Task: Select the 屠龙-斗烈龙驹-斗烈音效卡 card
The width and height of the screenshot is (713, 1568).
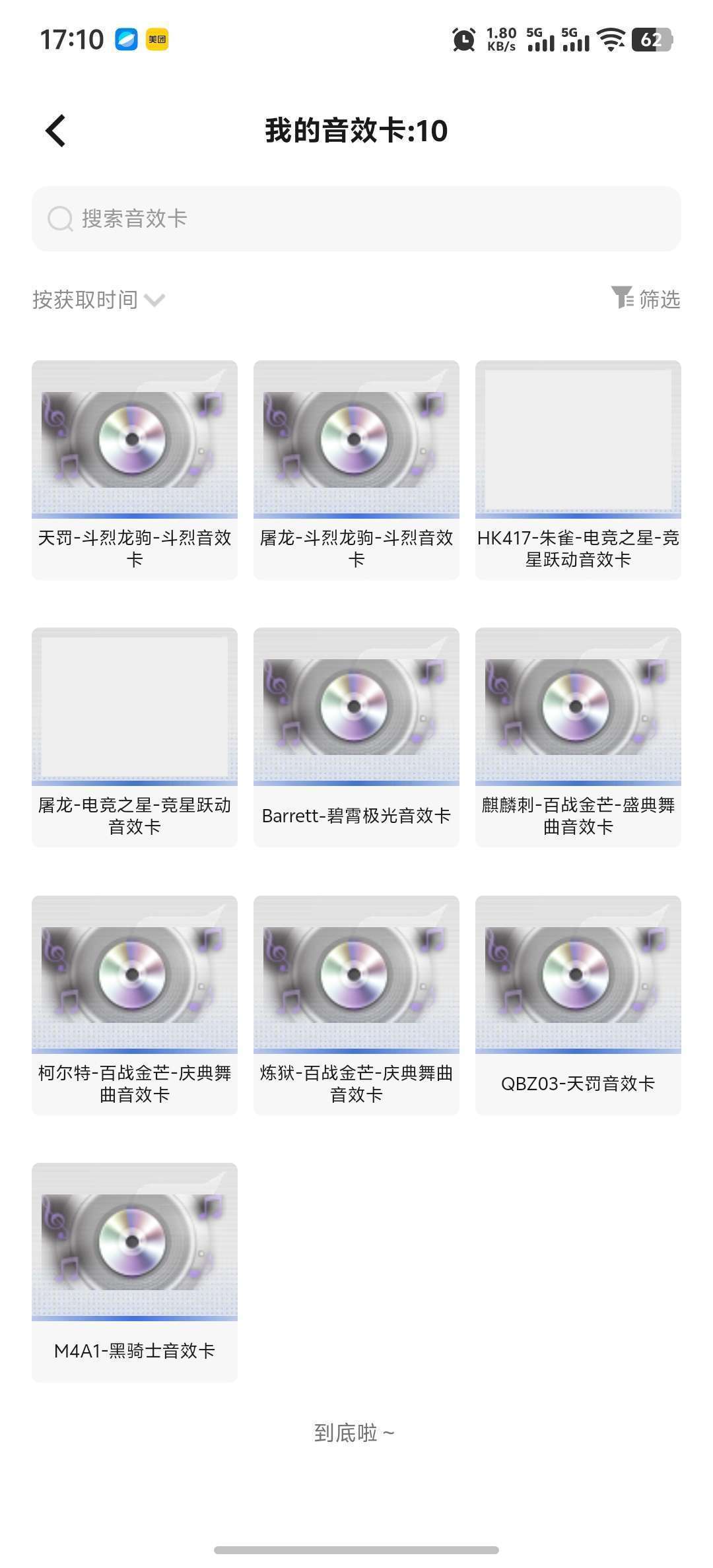Action: (356, 469)
